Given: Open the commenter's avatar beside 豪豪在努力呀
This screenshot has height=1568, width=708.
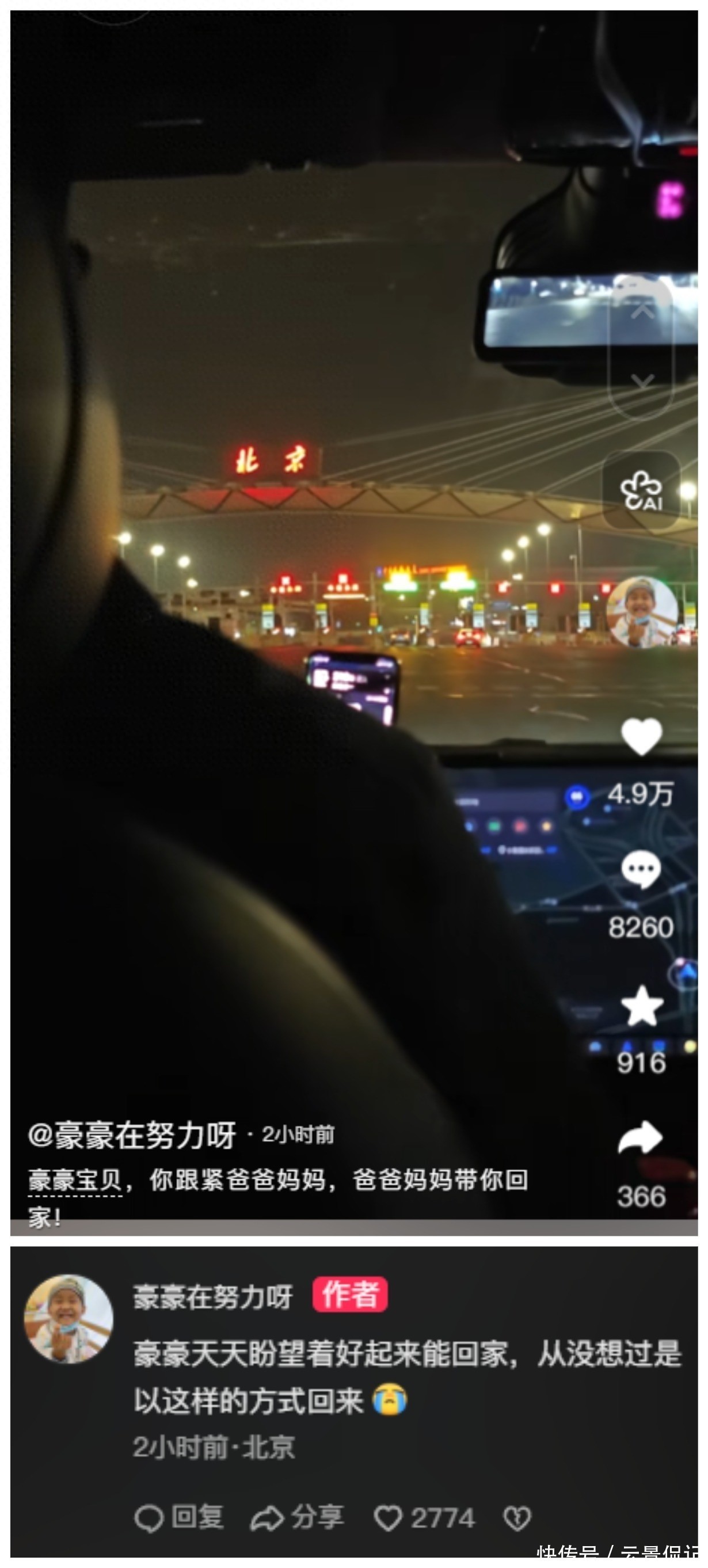Looking at the screenshot, I should (68, 1319).
